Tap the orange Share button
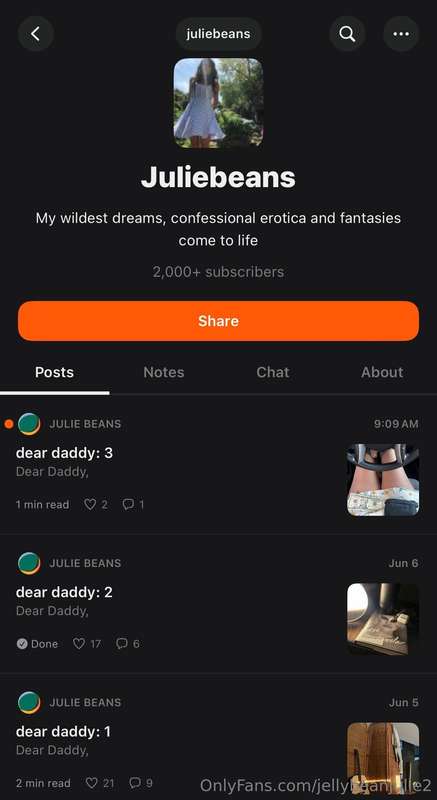This screenshot has width=437, height=800. (x=218, y=321)
